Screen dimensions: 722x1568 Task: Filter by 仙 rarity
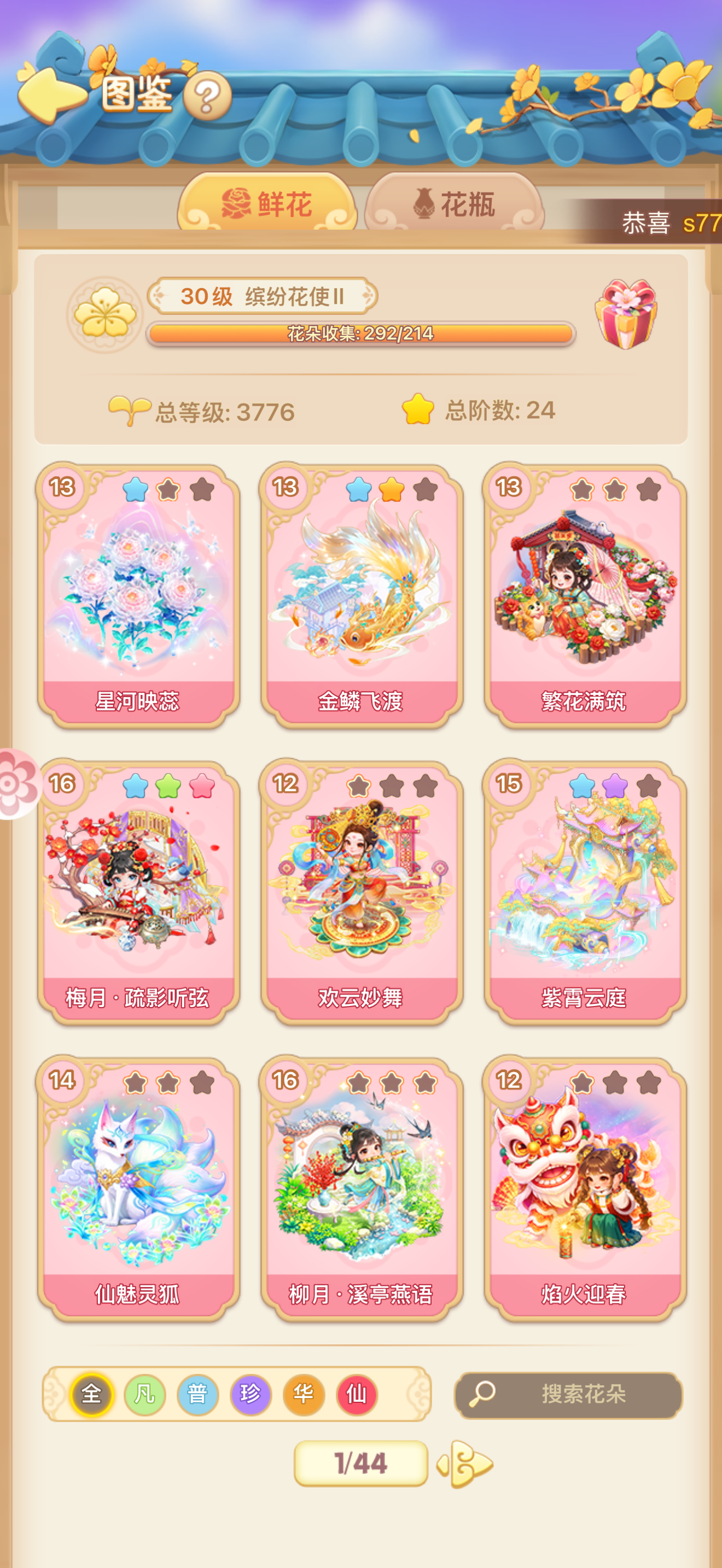356,1394
